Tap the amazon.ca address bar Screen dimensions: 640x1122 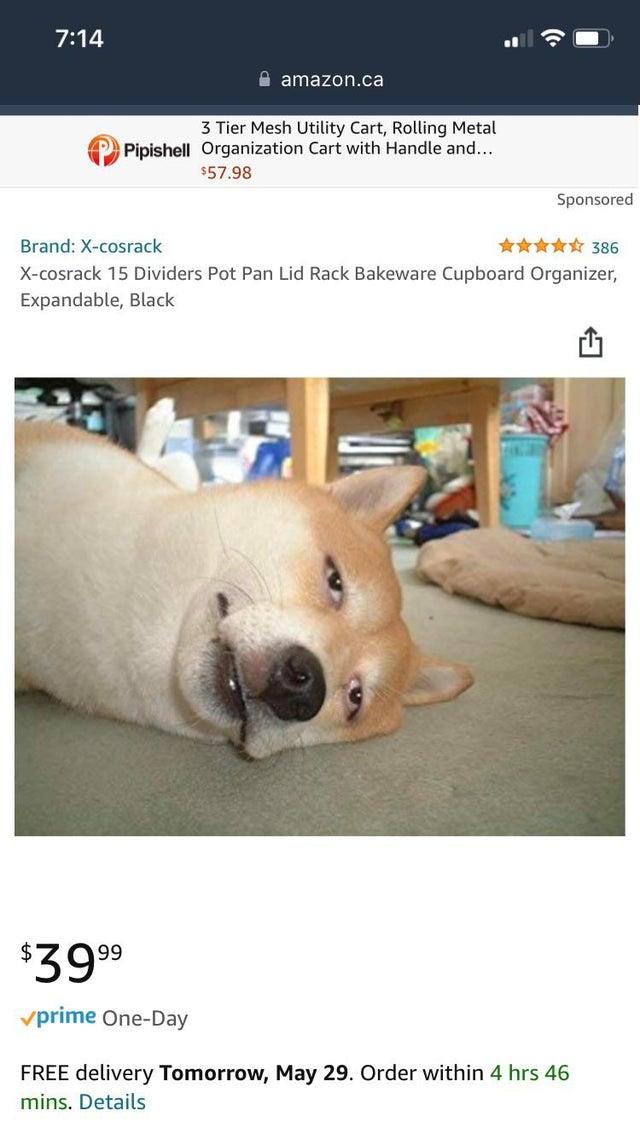pos(320,79)
